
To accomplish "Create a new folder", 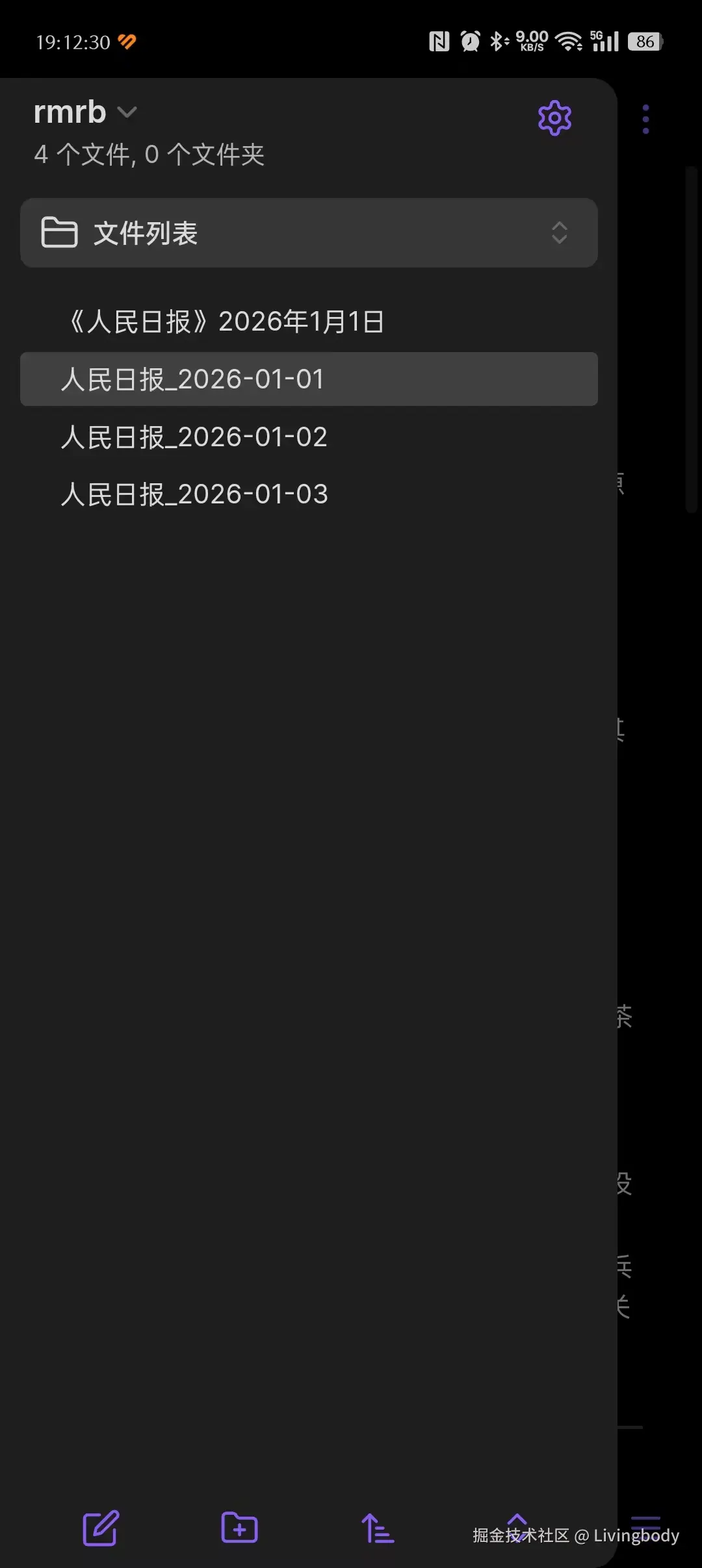I will (239, 1528).
